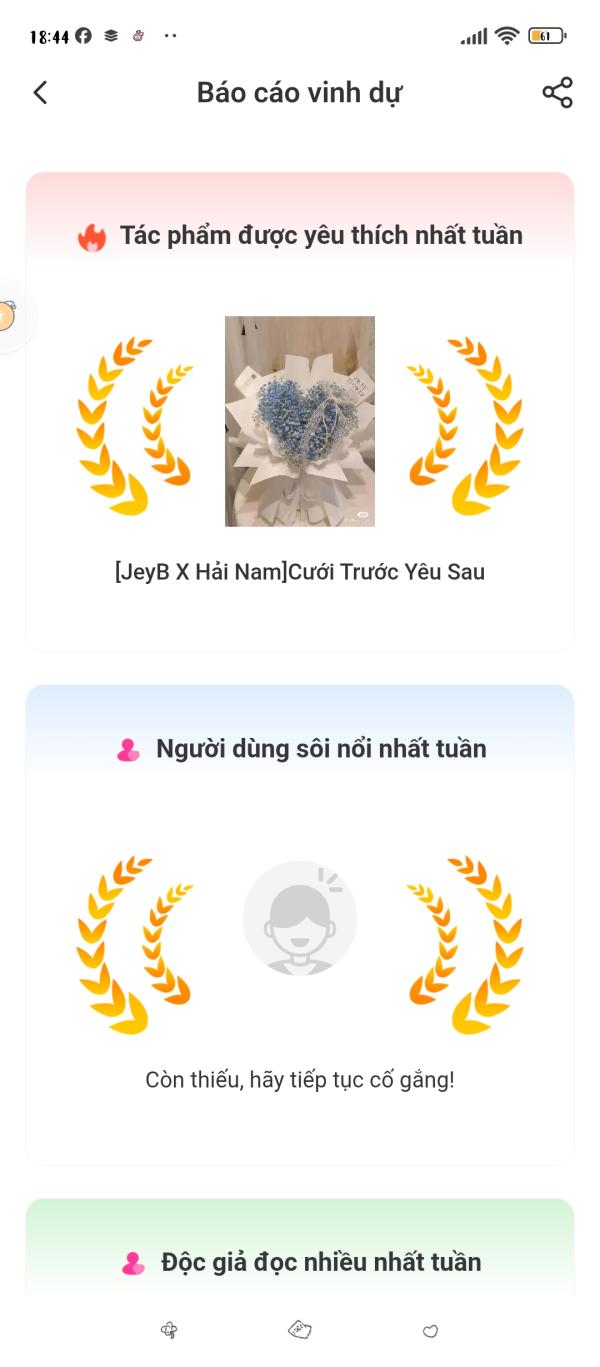Share the honor report
600x1367 pixels.
tap(557, 93)
